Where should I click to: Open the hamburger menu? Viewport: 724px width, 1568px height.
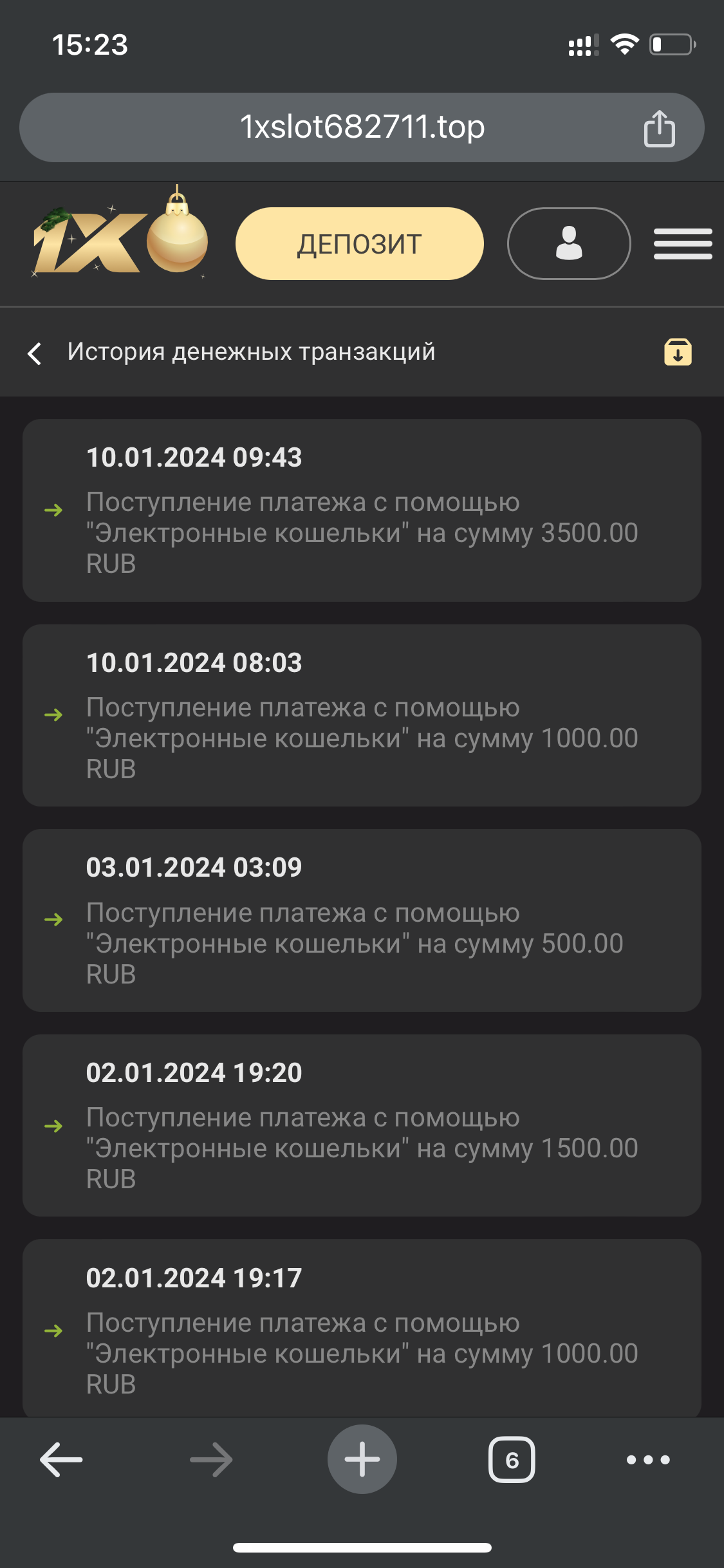point(682,244)
